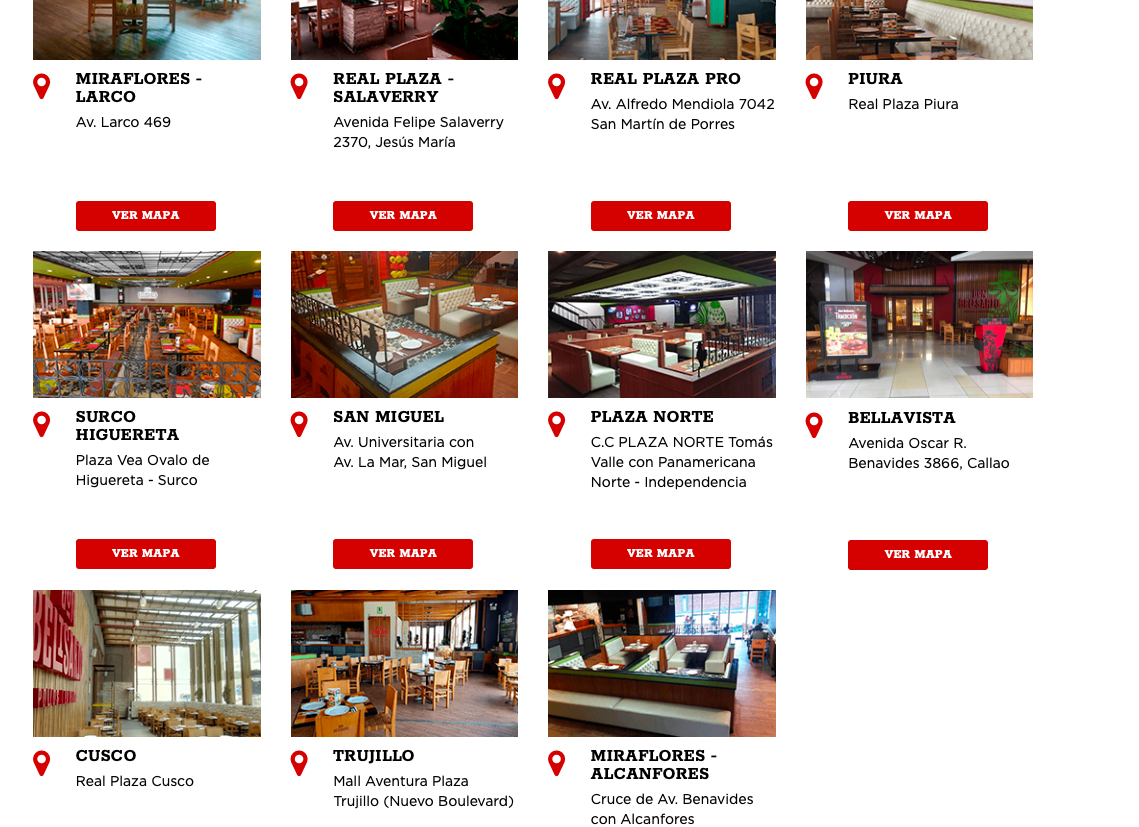View San Miguel location map
Viewport: 1139px width, 827px height.
coord(402,553)
